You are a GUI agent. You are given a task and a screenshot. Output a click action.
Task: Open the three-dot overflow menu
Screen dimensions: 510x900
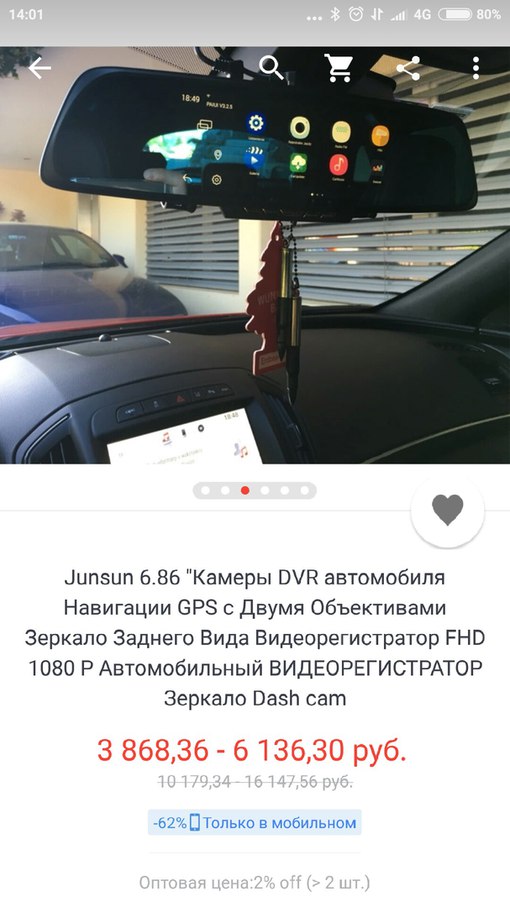tap(476, 68)
